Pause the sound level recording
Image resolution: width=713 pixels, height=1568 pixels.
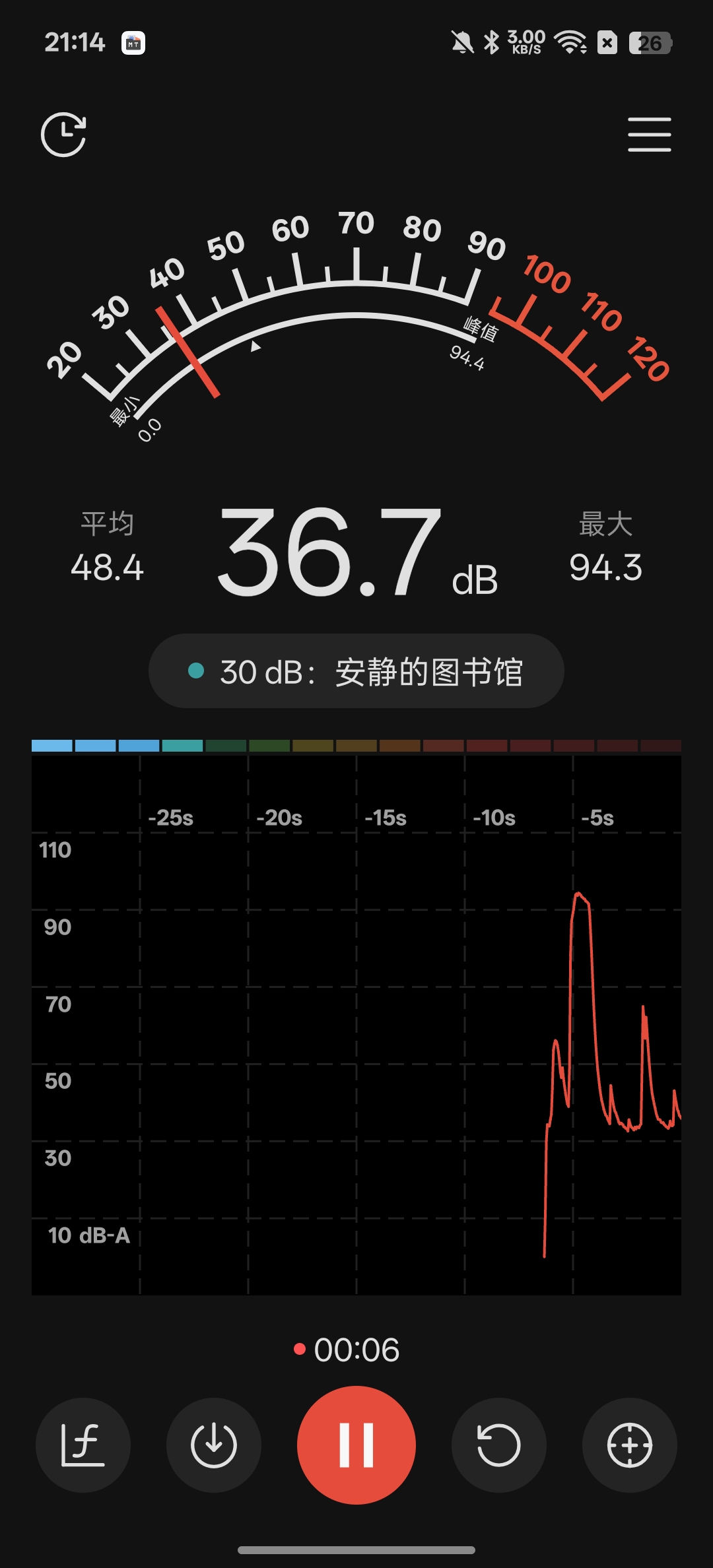[356, 1445]
